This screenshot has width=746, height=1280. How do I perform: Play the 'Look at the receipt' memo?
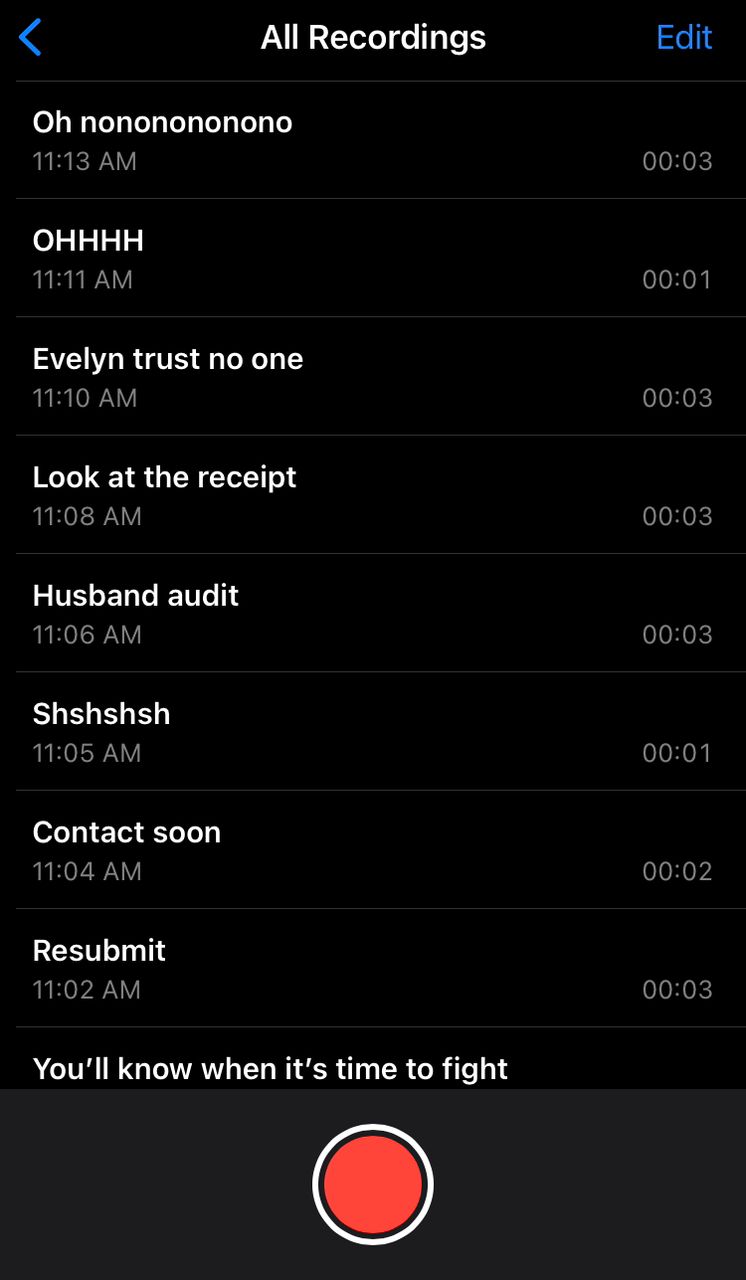[x=373, y=495]
